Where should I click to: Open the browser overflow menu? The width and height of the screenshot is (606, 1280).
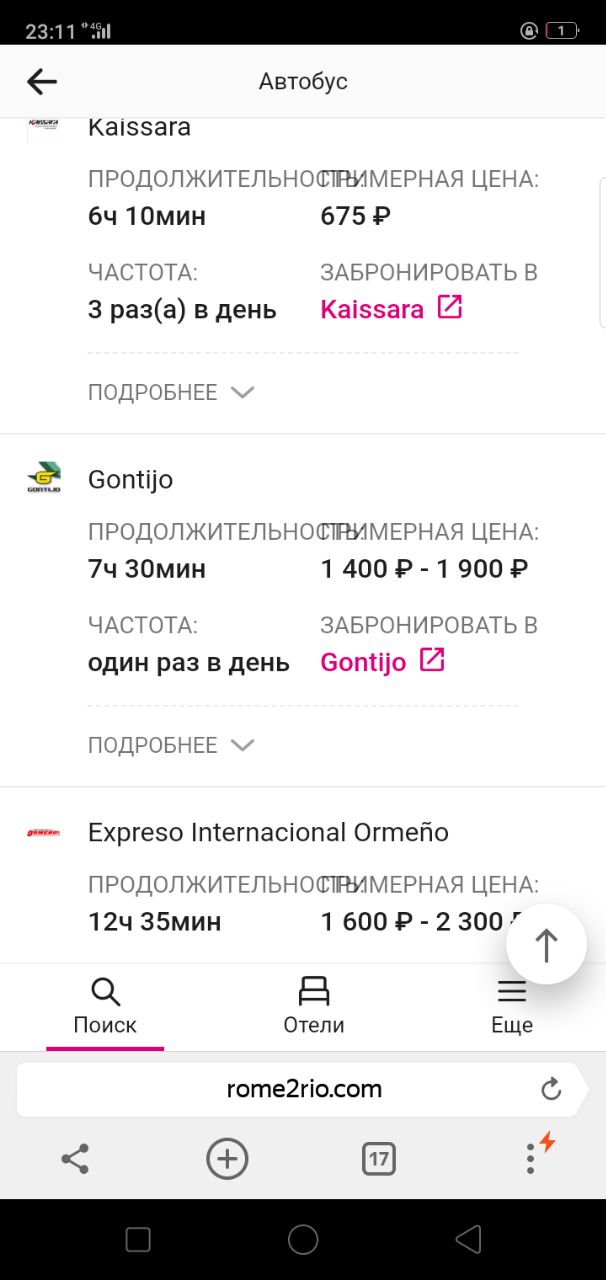pyautogui.click(x=531, y=1158)
